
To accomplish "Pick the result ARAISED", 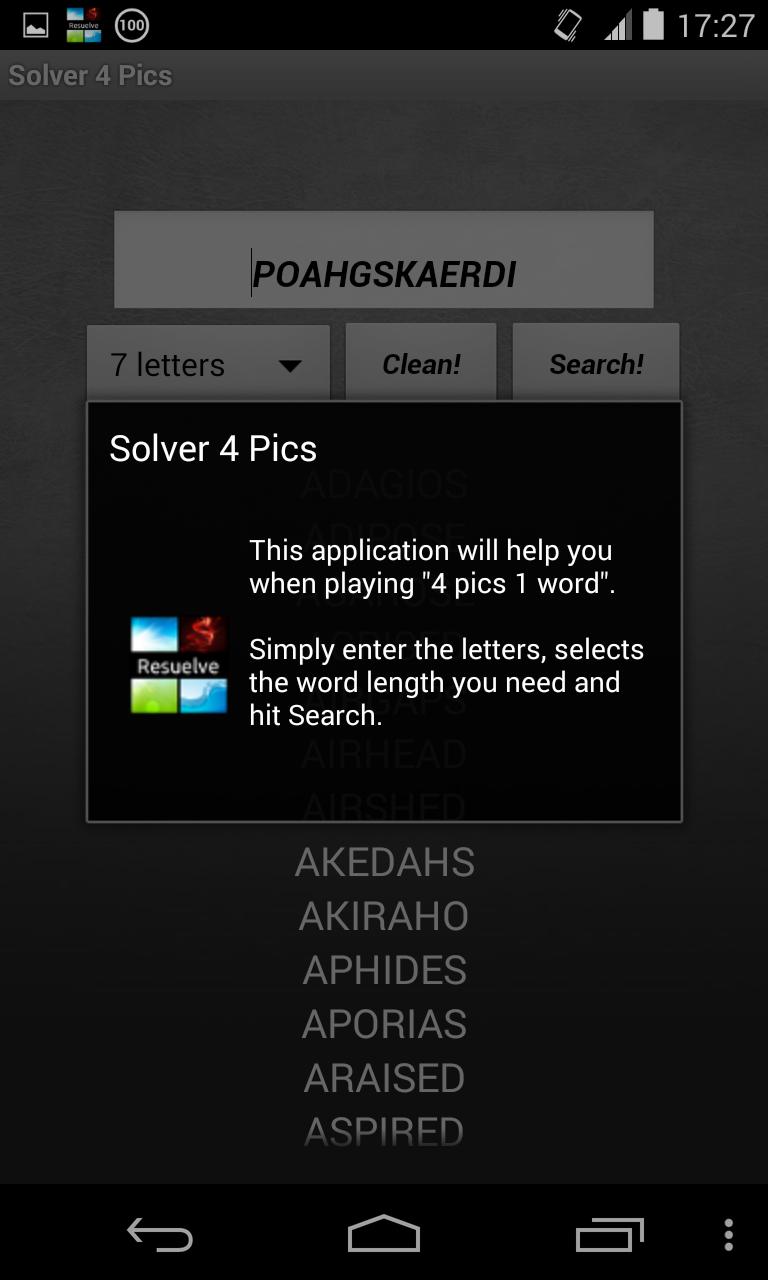I will [384, 1079].
